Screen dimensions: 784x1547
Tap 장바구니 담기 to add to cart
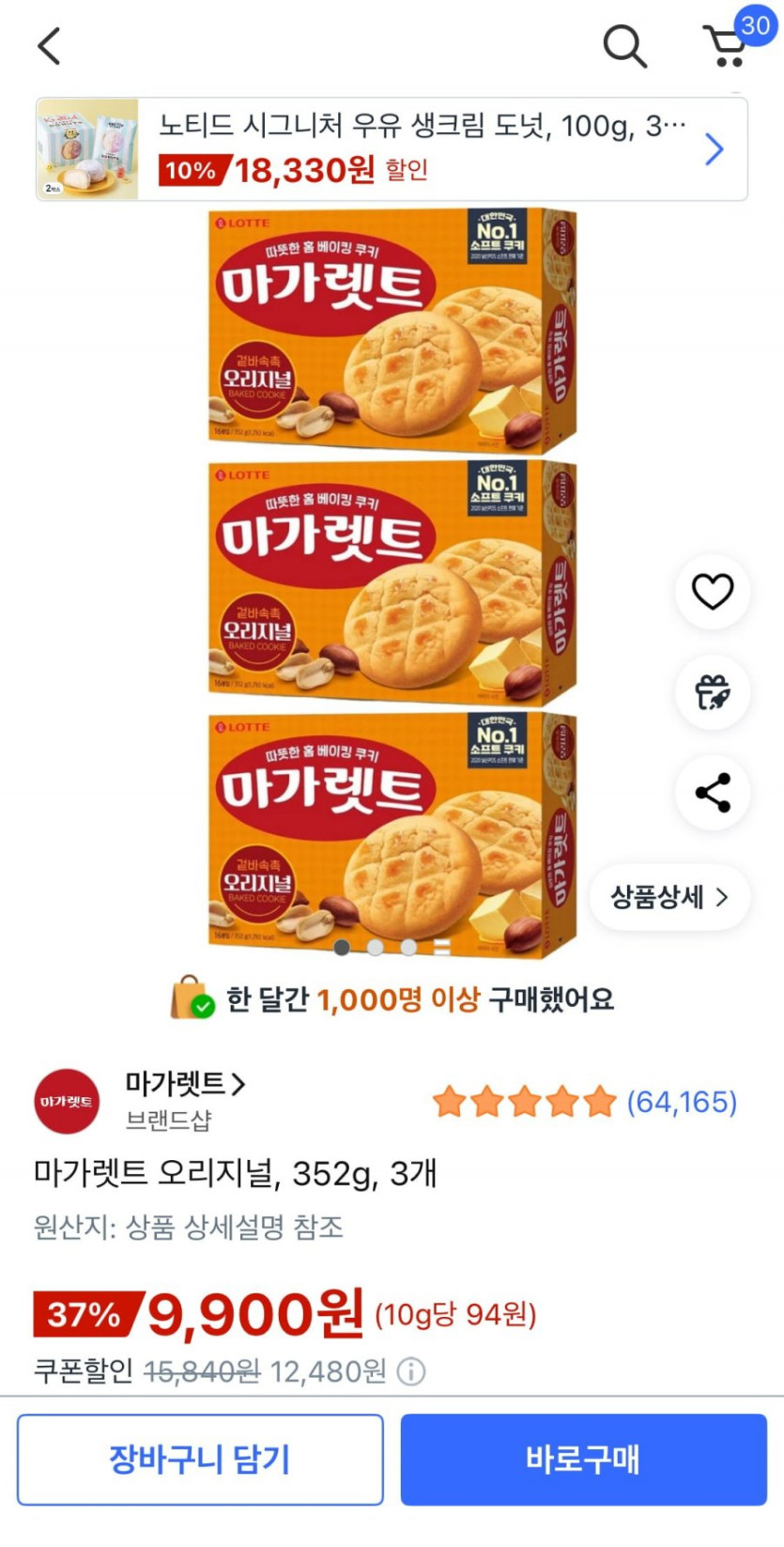pos(201,1459)
